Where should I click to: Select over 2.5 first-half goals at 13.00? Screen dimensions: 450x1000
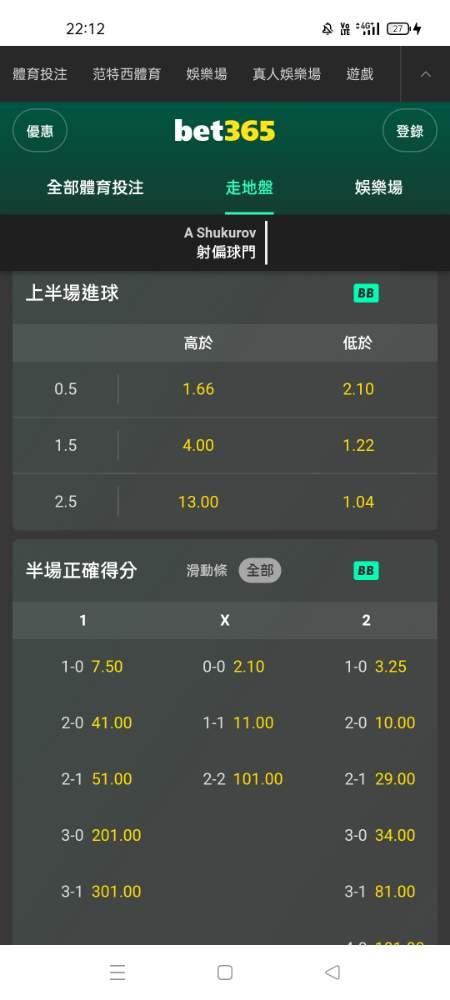[x=198, y=502]
